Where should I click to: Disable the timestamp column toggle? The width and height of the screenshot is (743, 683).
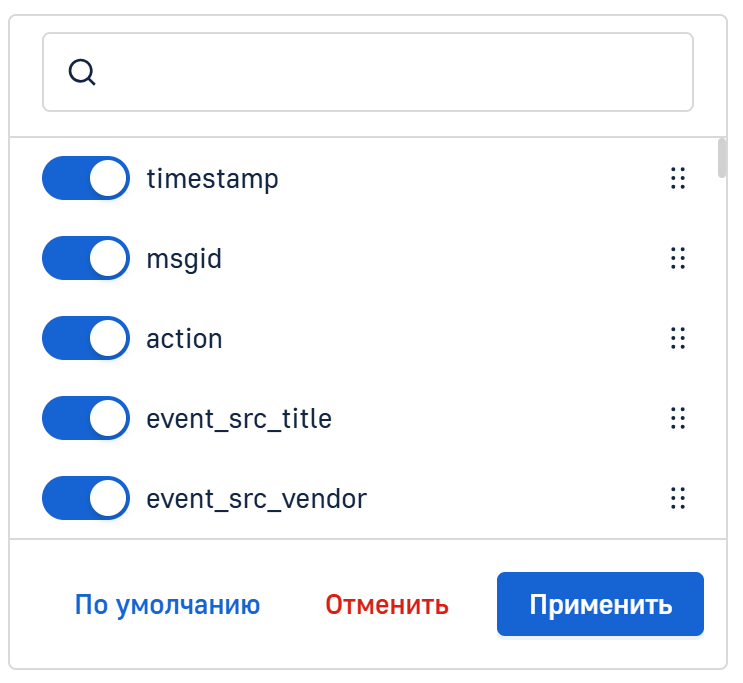(86, 179)
